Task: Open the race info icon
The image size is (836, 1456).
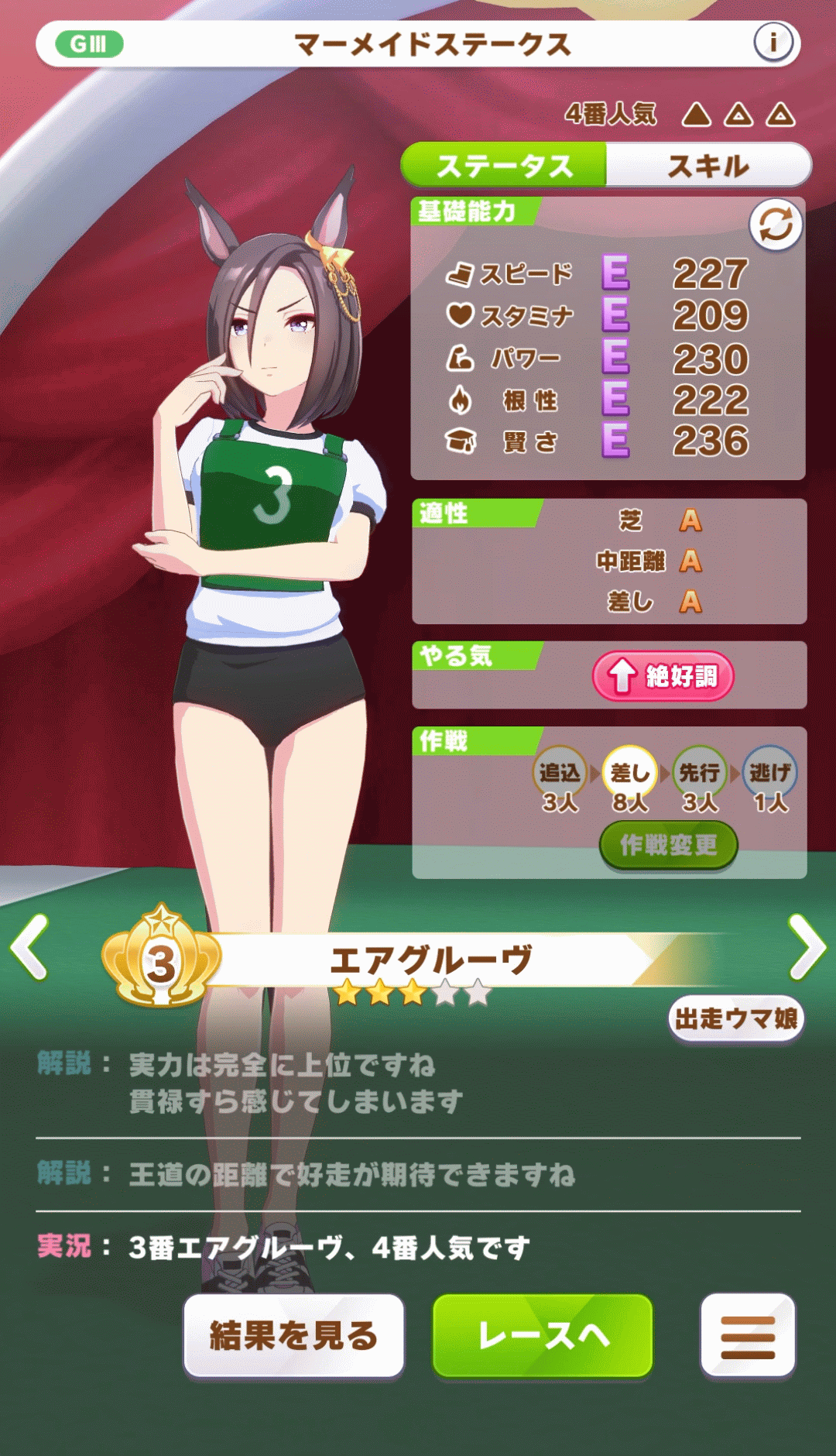Action: pos(773,43)
